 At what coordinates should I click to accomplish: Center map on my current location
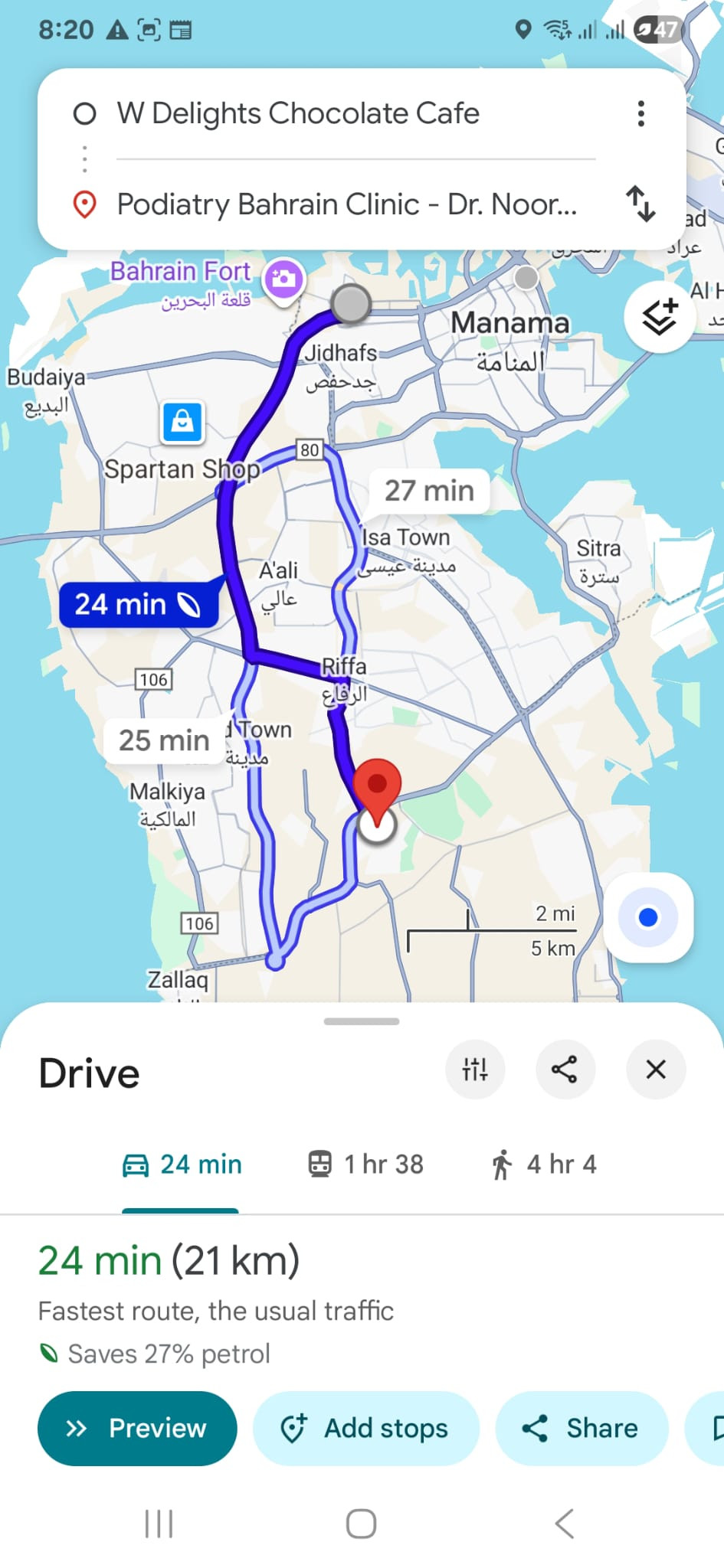click(x=648, y=917)
